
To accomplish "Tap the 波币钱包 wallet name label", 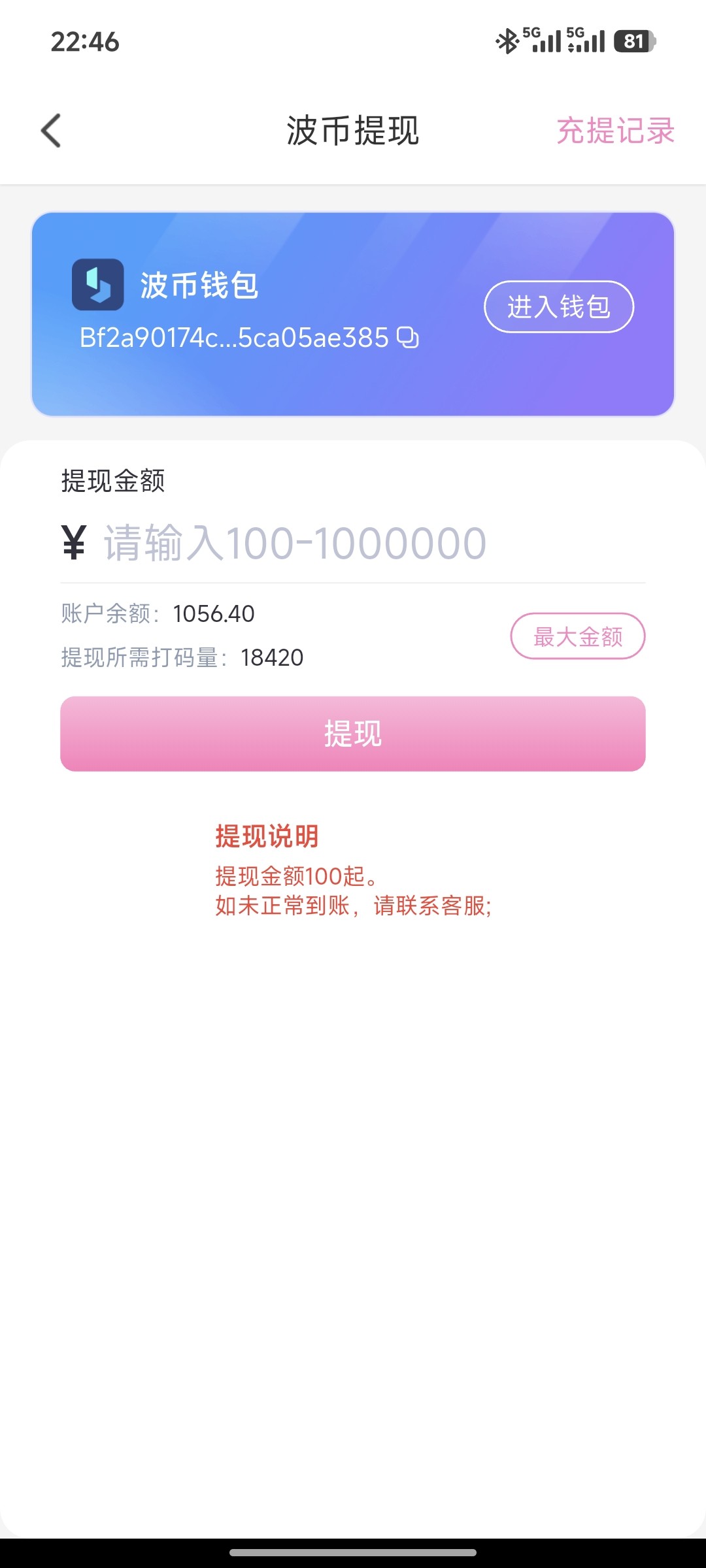I will 198,285.
